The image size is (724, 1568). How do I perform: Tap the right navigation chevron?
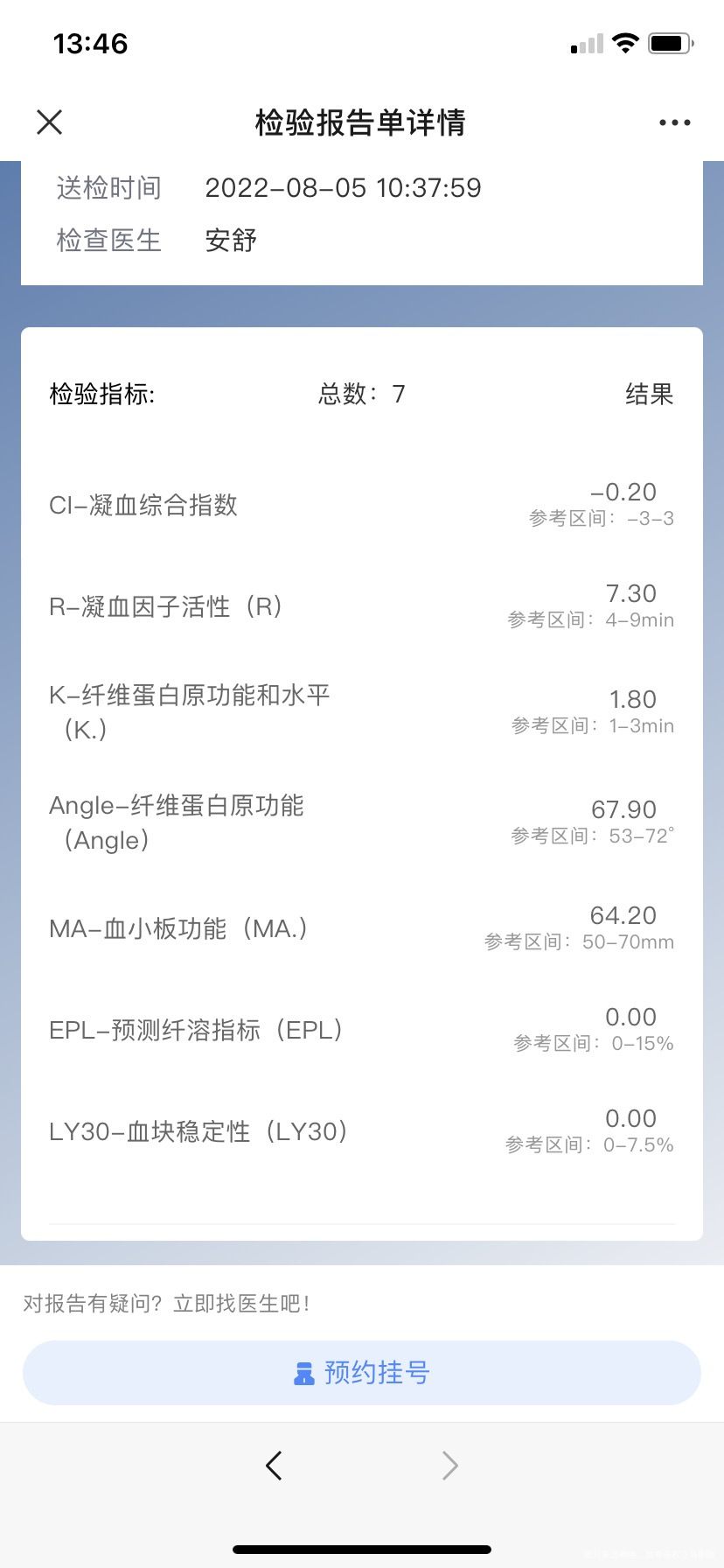pos(449,1465)
